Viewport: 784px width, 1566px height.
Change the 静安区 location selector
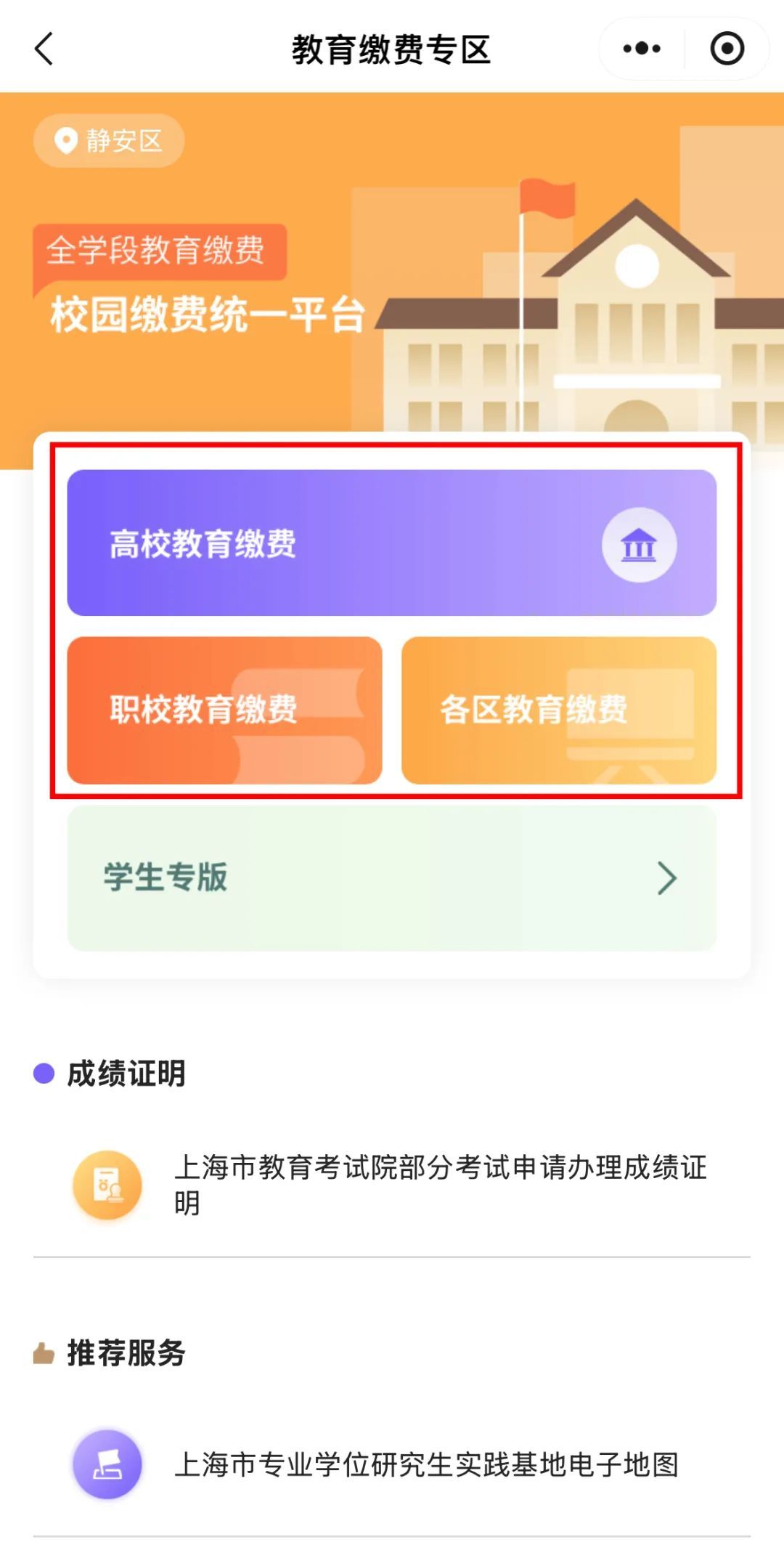(109, 141)
